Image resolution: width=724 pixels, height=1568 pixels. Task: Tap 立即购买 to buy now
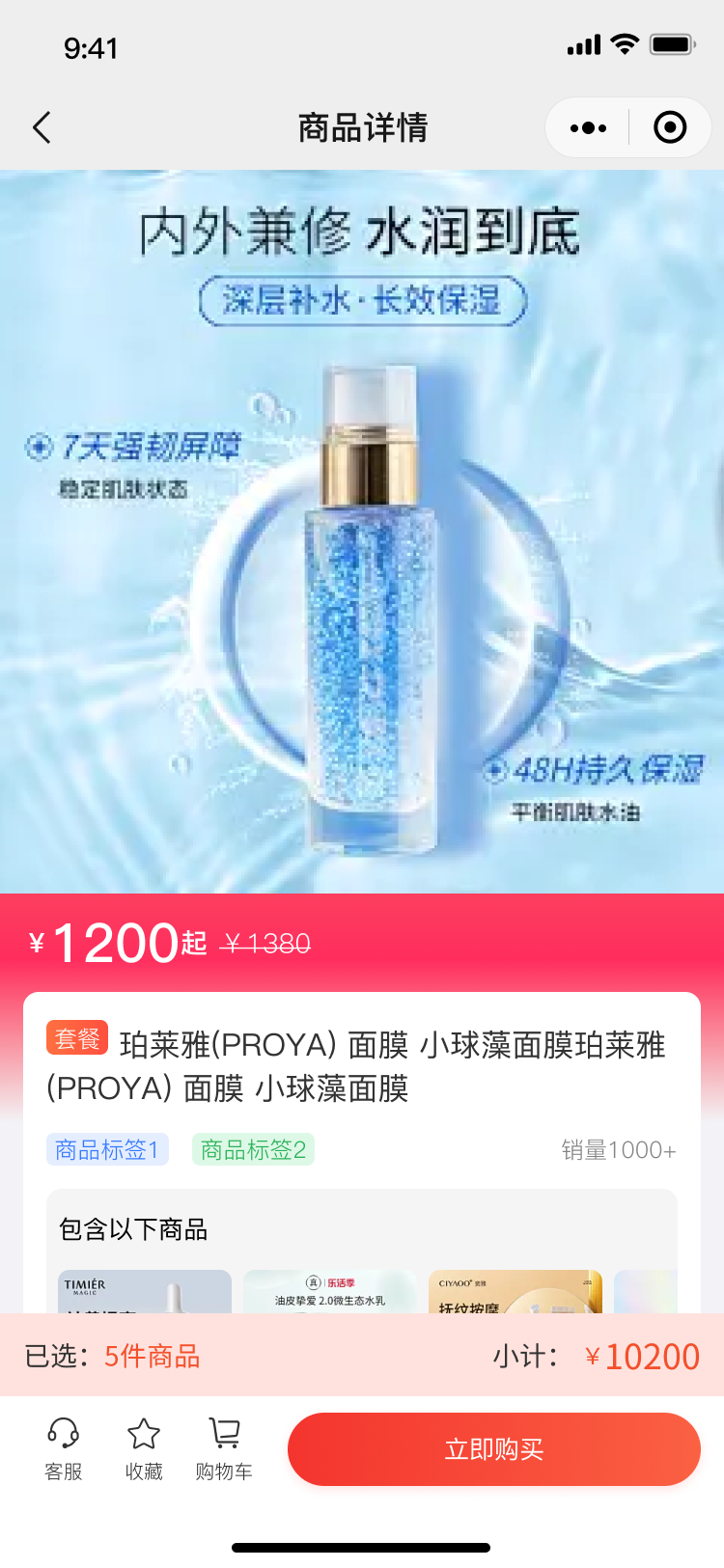[493, 1448]
